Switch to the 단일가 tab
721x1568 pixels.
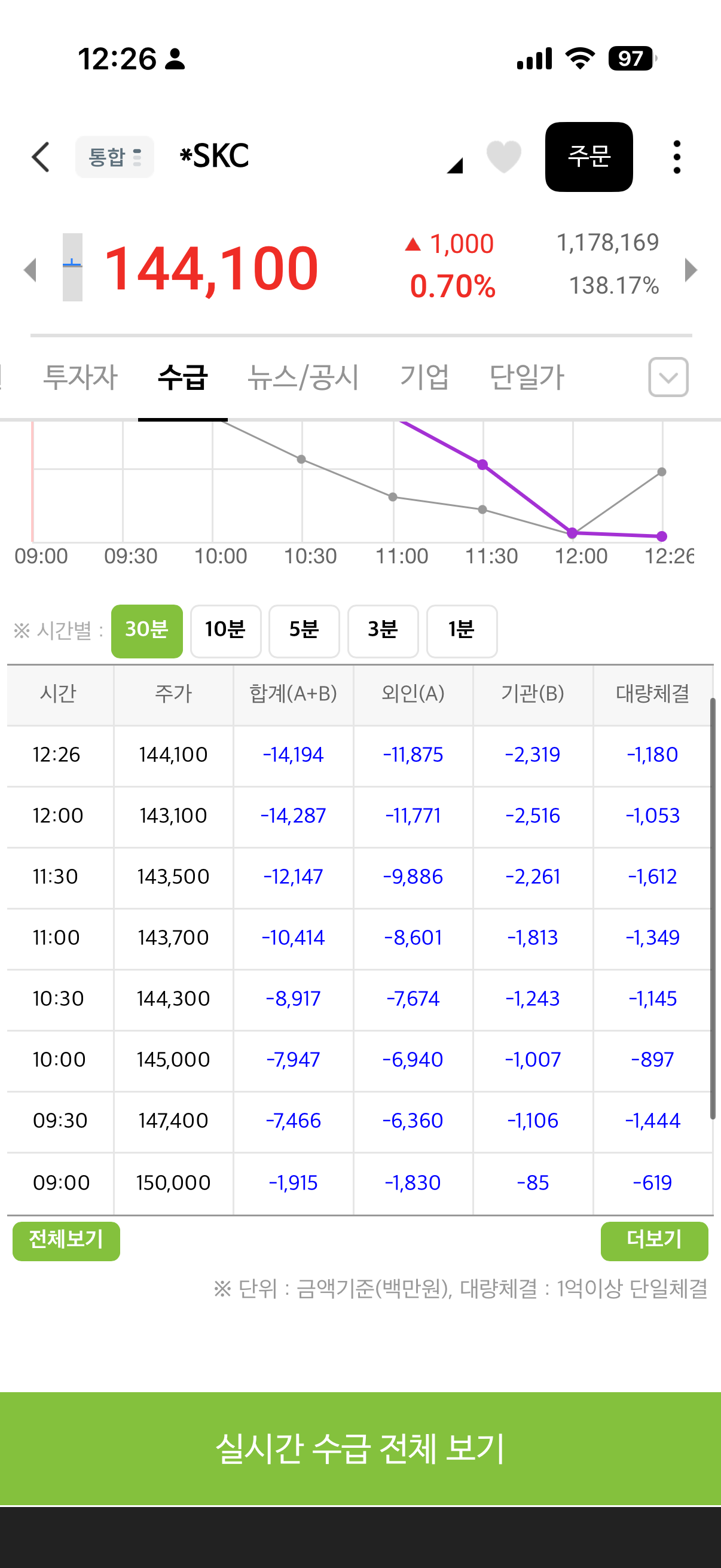click(x=527, y=377)
